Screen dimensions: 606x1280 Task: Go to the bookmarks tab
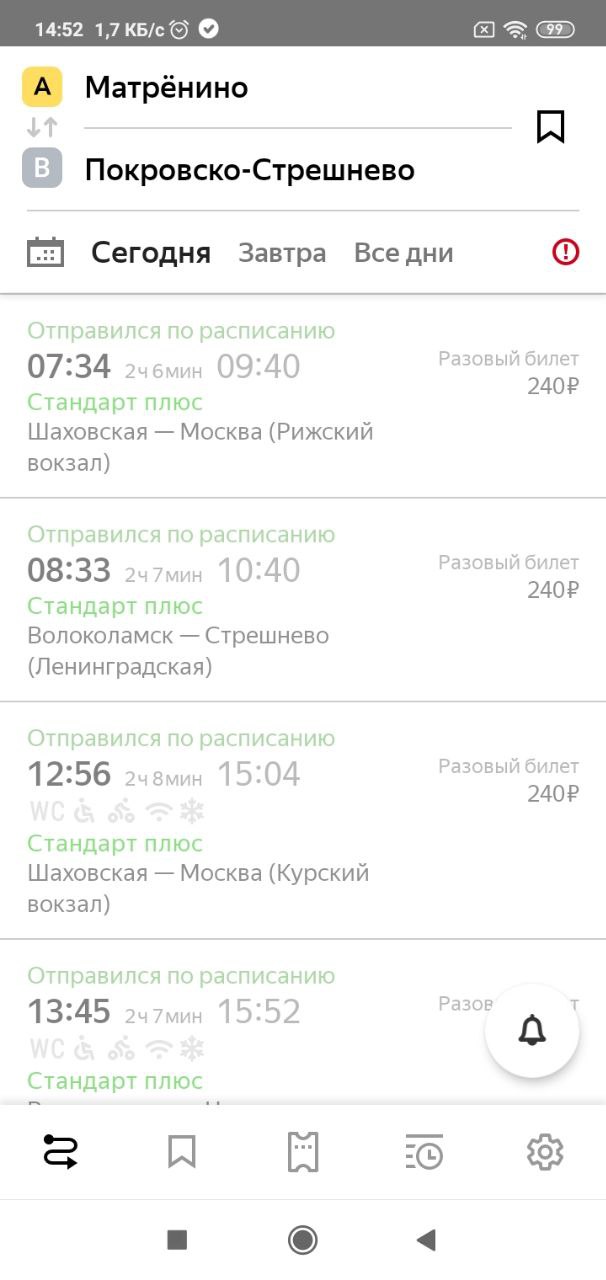[x=181, y=1152]
